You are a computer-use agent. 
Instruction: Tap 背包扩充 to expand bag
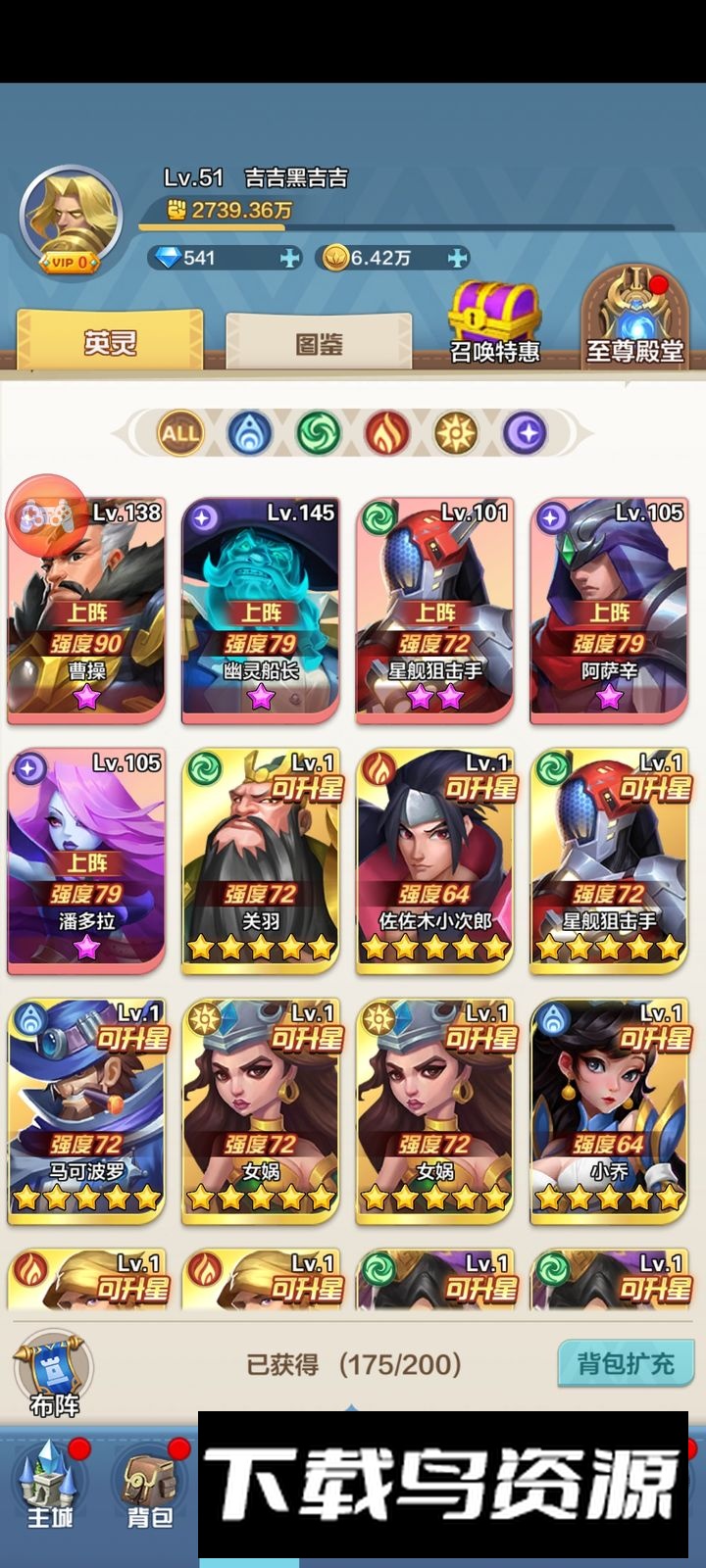tap(626, 1363)
